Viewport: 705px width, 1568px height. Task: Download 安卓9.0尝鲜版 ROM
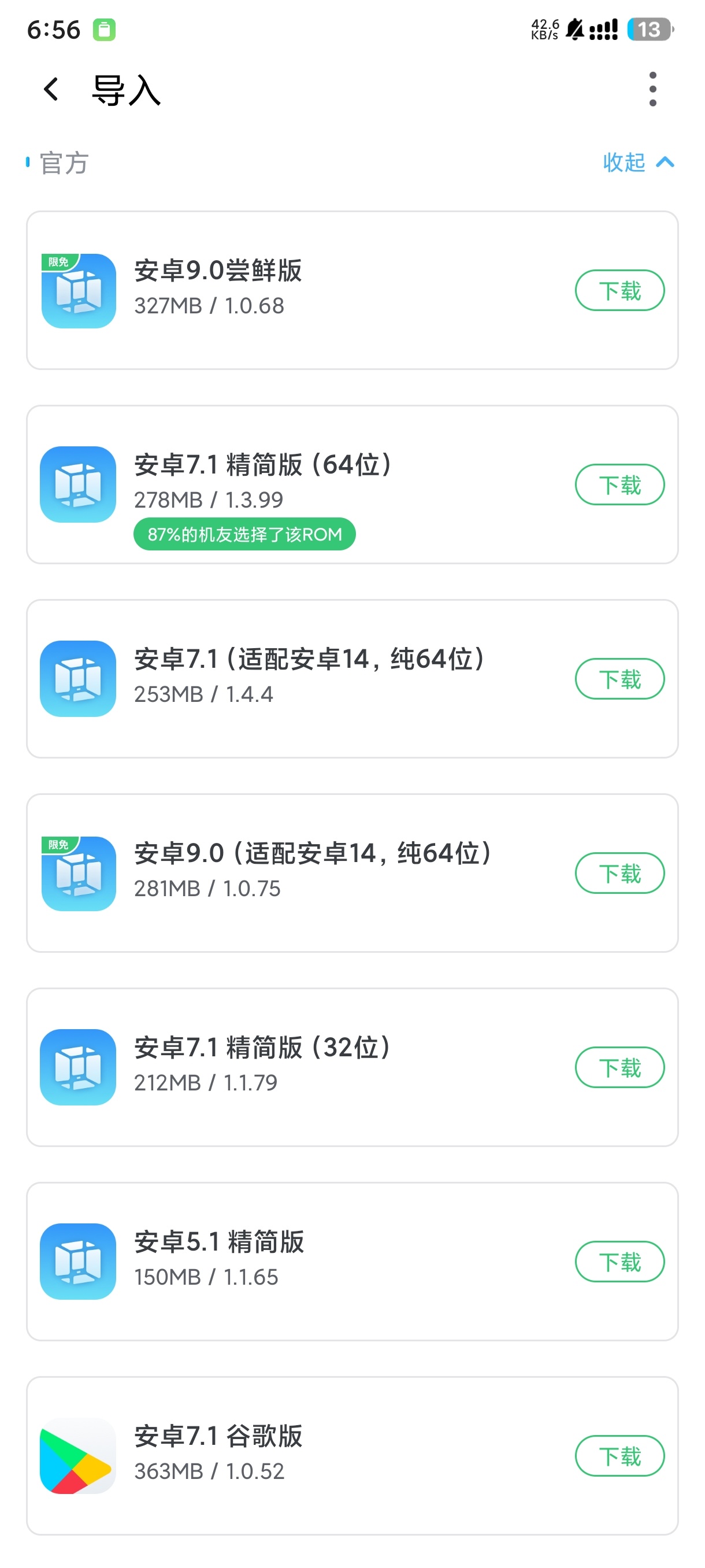(x=619, y=290)
